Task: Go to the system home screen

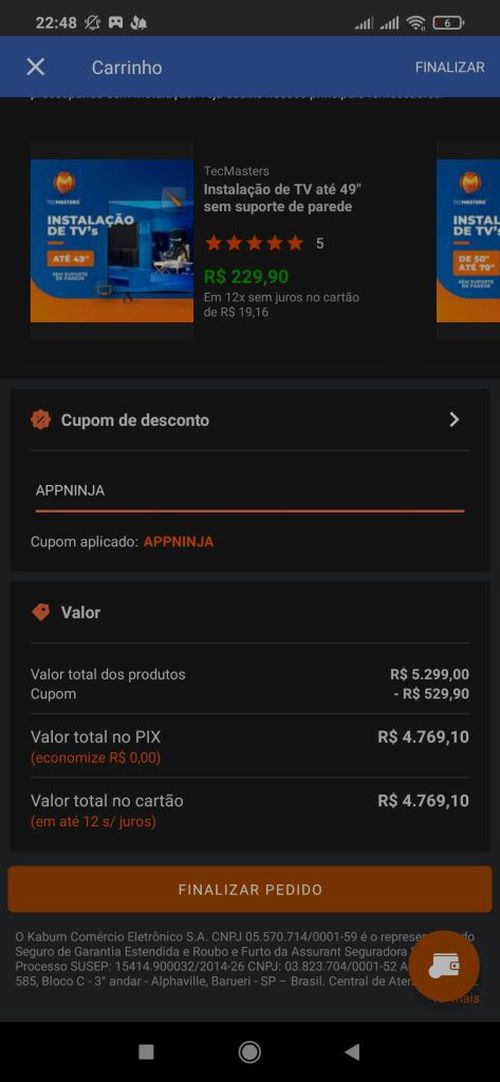Action: tap(250, 1052)
